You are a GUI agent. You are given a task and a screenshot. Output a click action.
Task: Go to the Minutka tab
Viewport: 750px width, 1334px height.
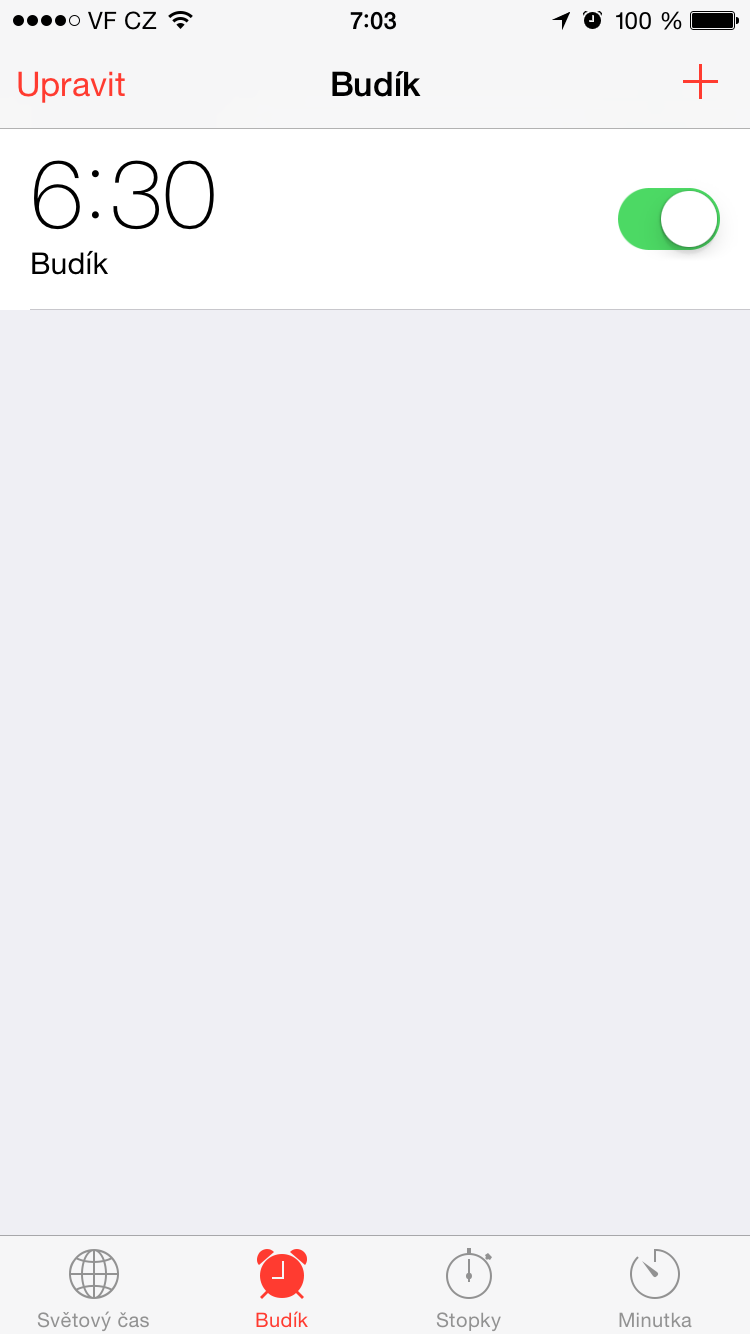655,1288
